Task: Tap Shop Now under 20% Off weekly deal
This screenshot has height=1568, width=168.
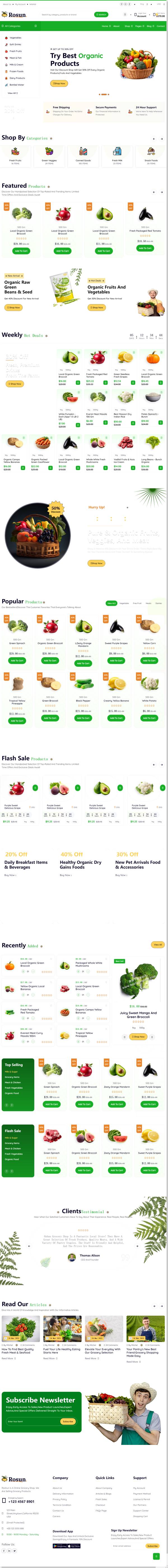Action: [x=15, y=384]
